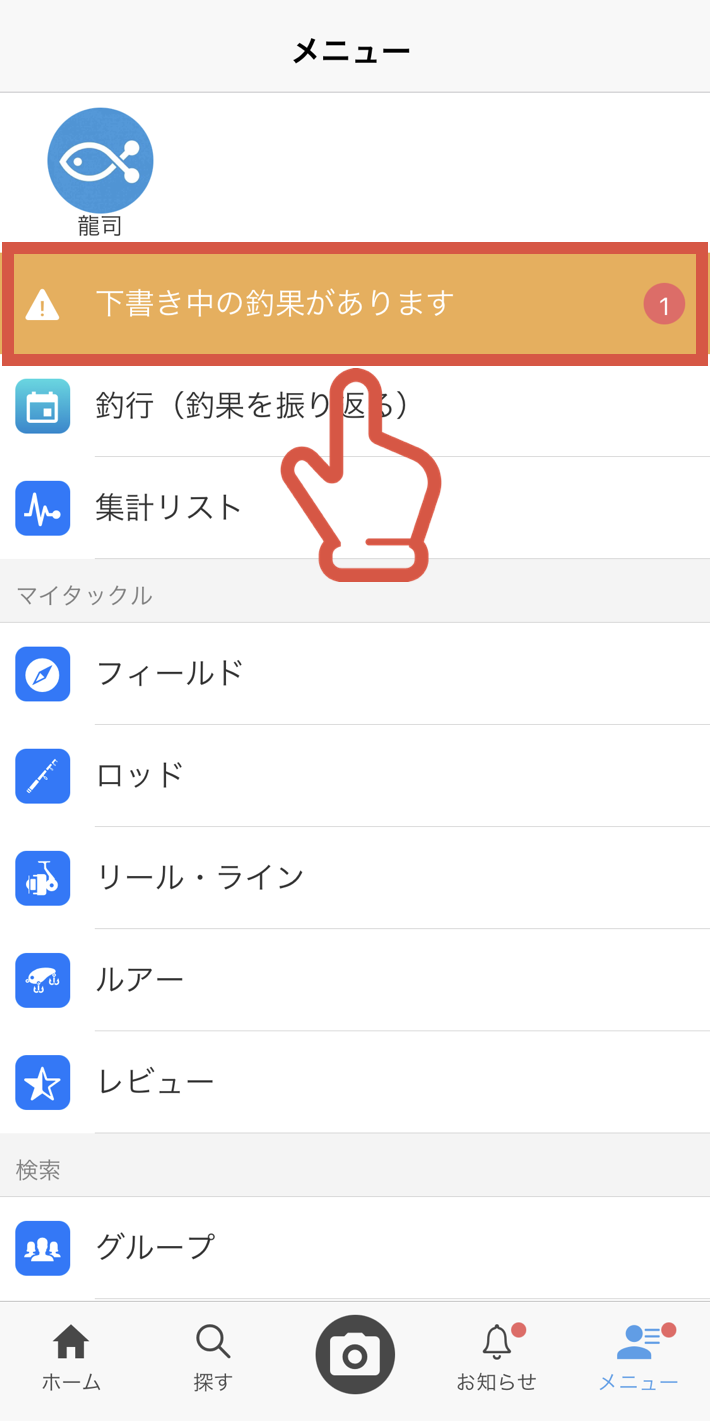
Task: Open リール・ライン
Action: (x=355, y=878)
